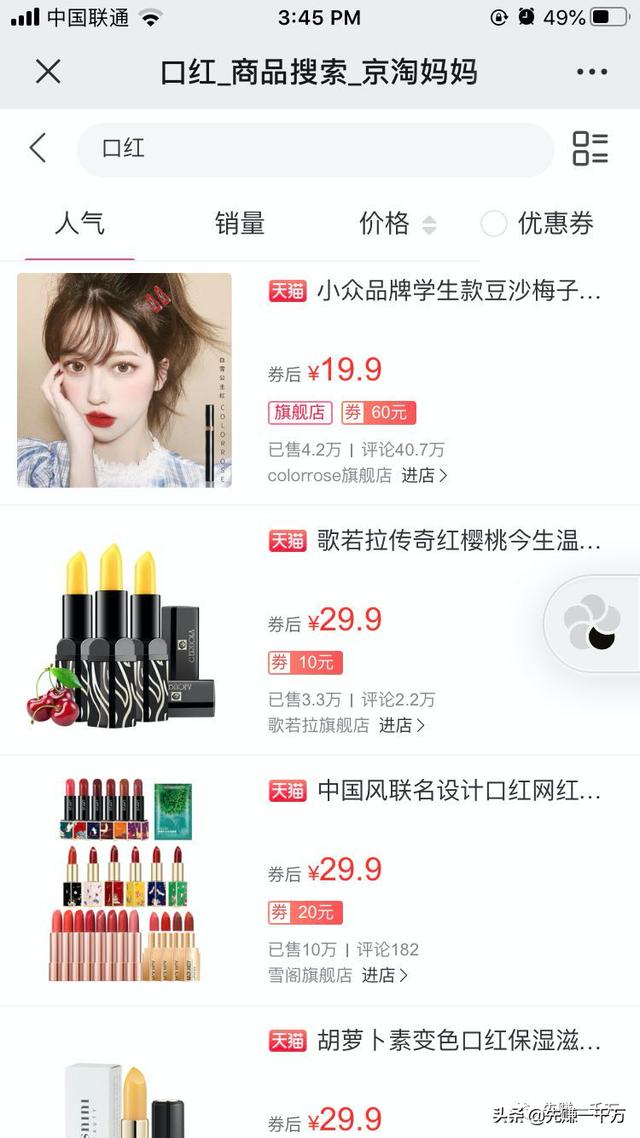
Task: Claim the 60元 coupon
Action: [378, 412]
